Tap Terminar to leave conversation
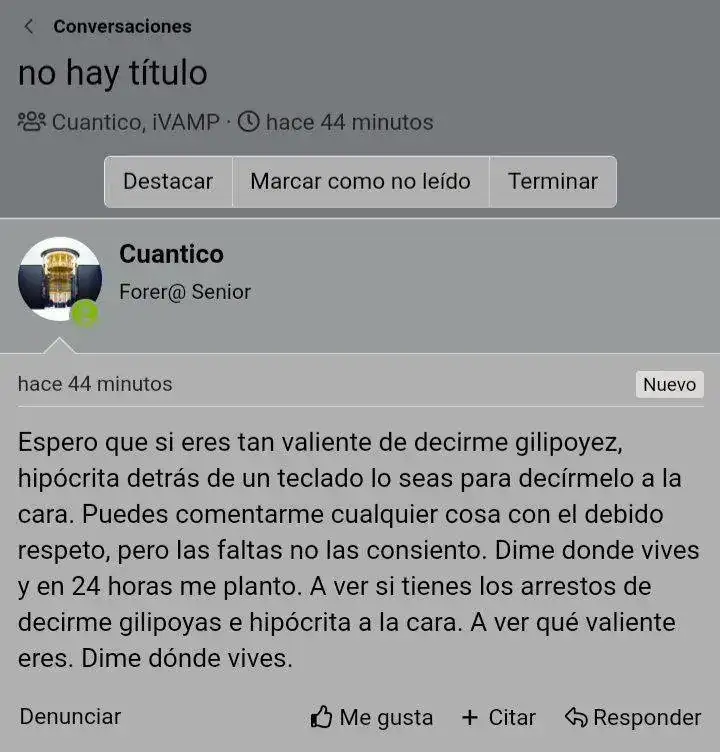Screen dimensions: 720x752 [552, 182]
